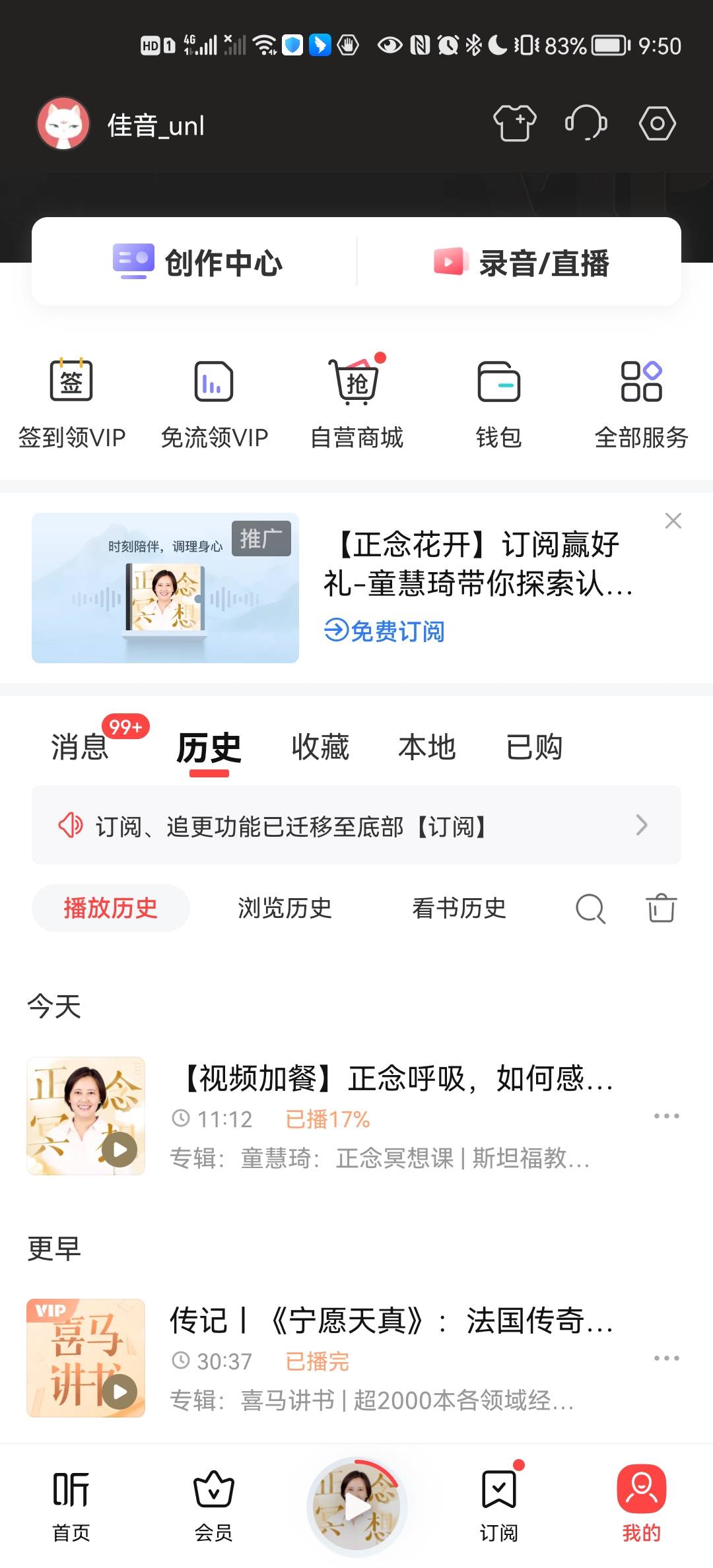Switch to the 已购 tab
Screen dimensions: 713x1568
(x=536, y=746)
